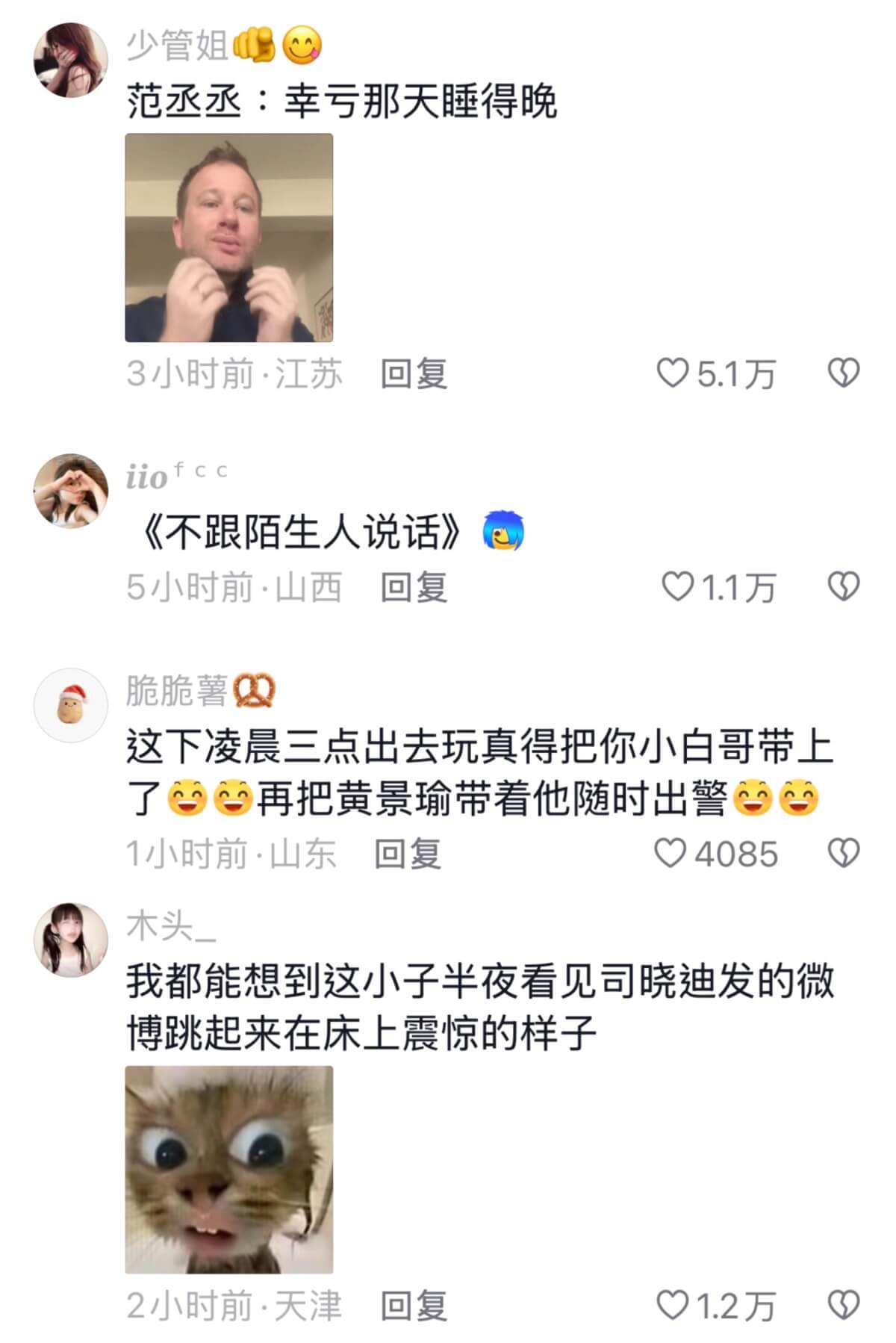View the image in 少管姐's comment
The height and width of the screenshot is (1343, 896).
coord(228,238)
